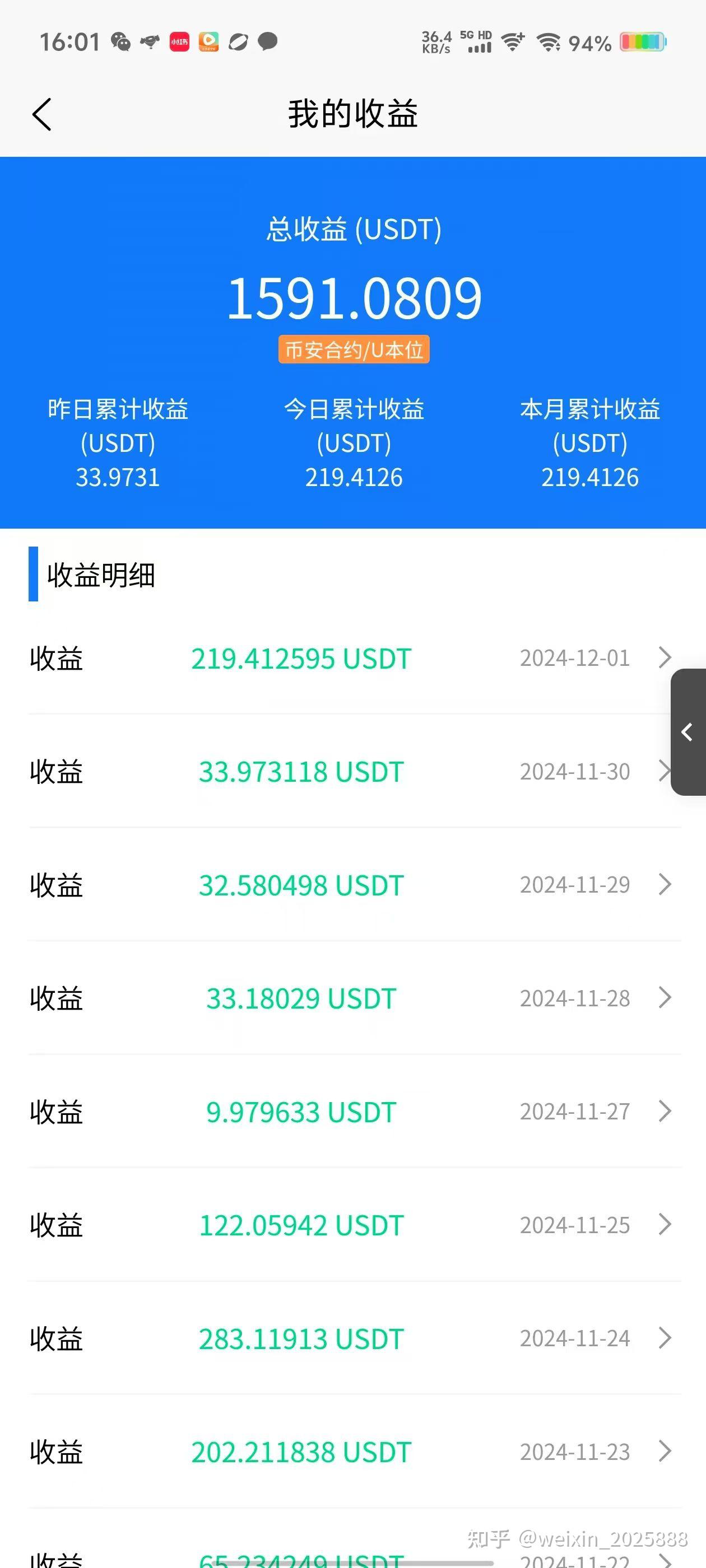Image resolution: width=706 pixels, height=1568 pixels.
Task: Expand details for the 2024-12-01 earnings row
Action: [665, 658]
